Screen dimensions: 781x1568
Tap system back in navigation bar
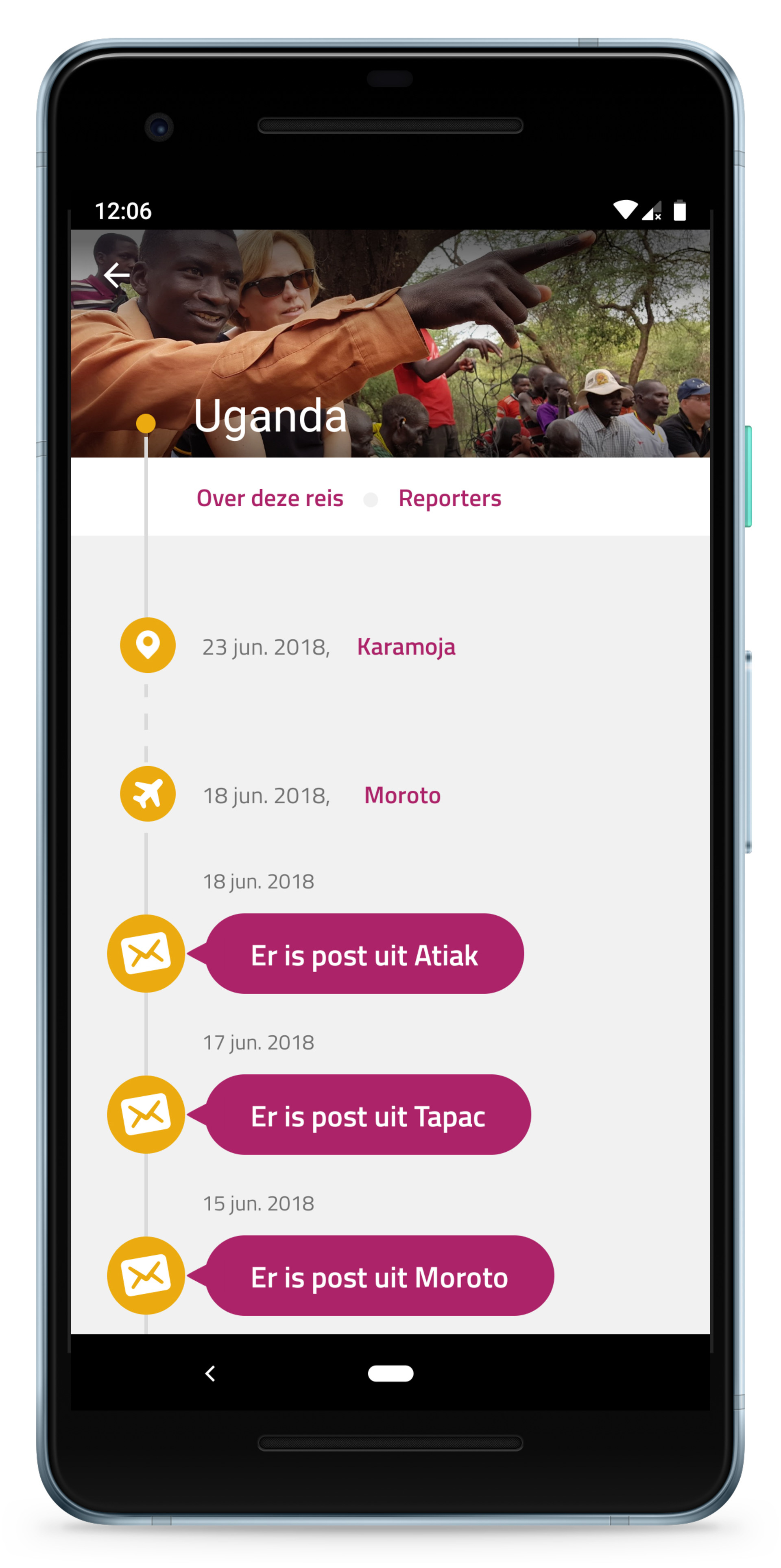tap(210, 1373)
